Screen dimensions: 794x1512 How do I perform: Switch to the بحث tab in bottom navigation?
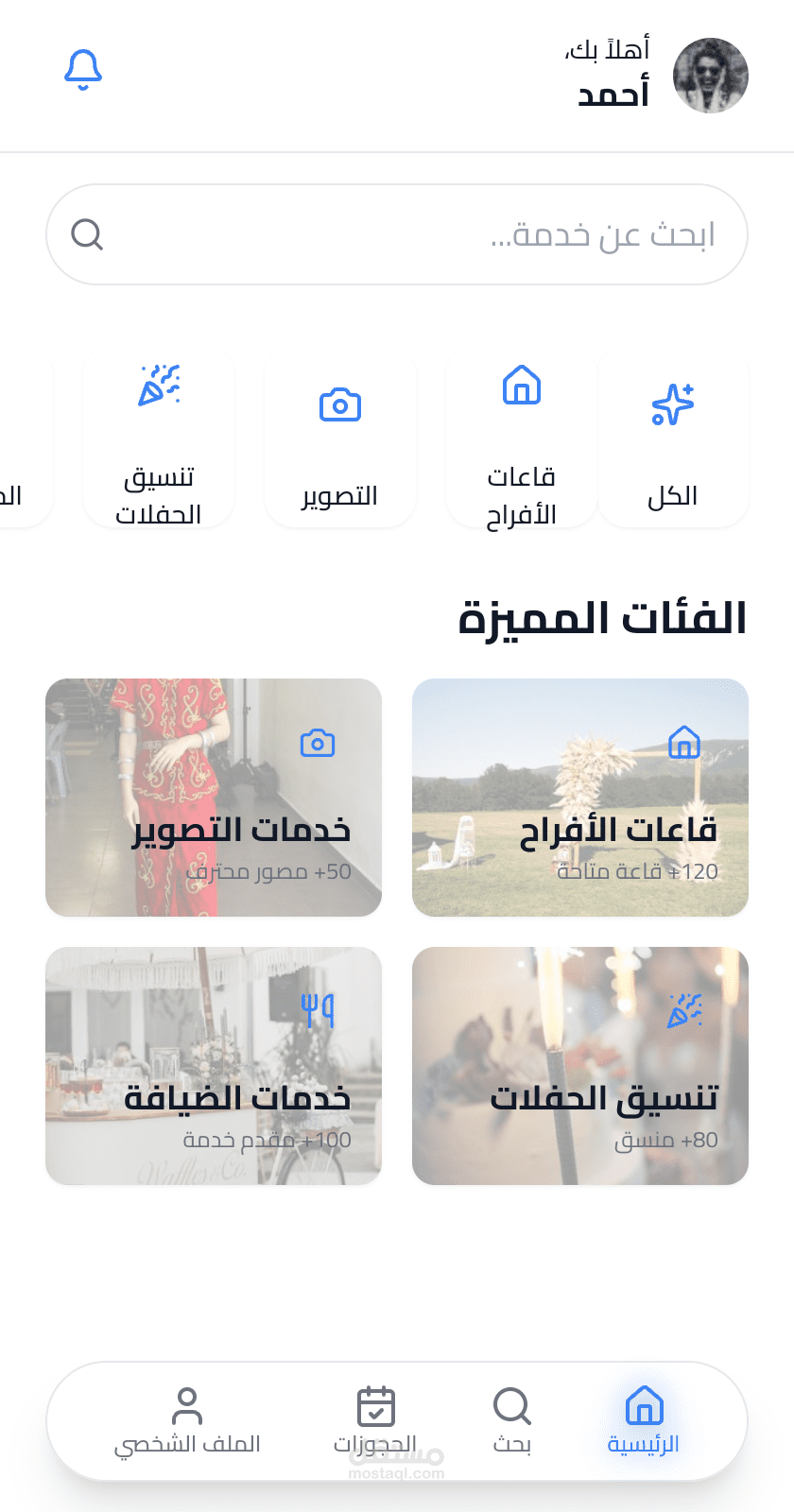tap(511, 1417)
